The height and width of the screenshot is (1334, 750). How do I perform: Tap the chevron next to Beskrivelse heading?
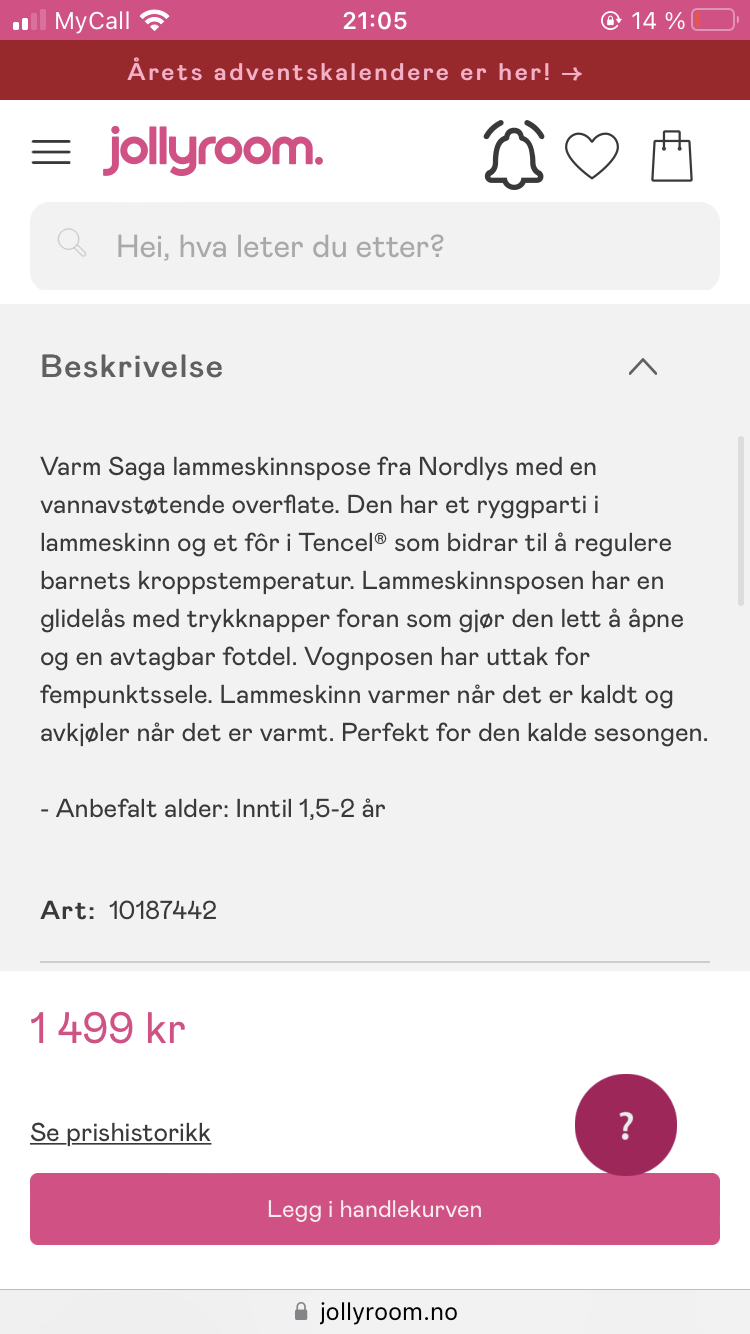[643, 367]
